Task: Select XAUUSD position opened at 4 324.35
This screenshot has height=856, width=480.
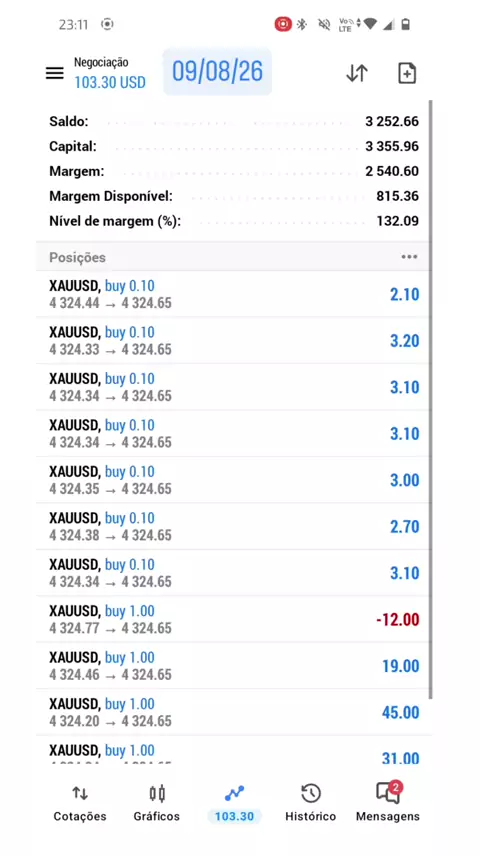Action: (x=234, y=480)
